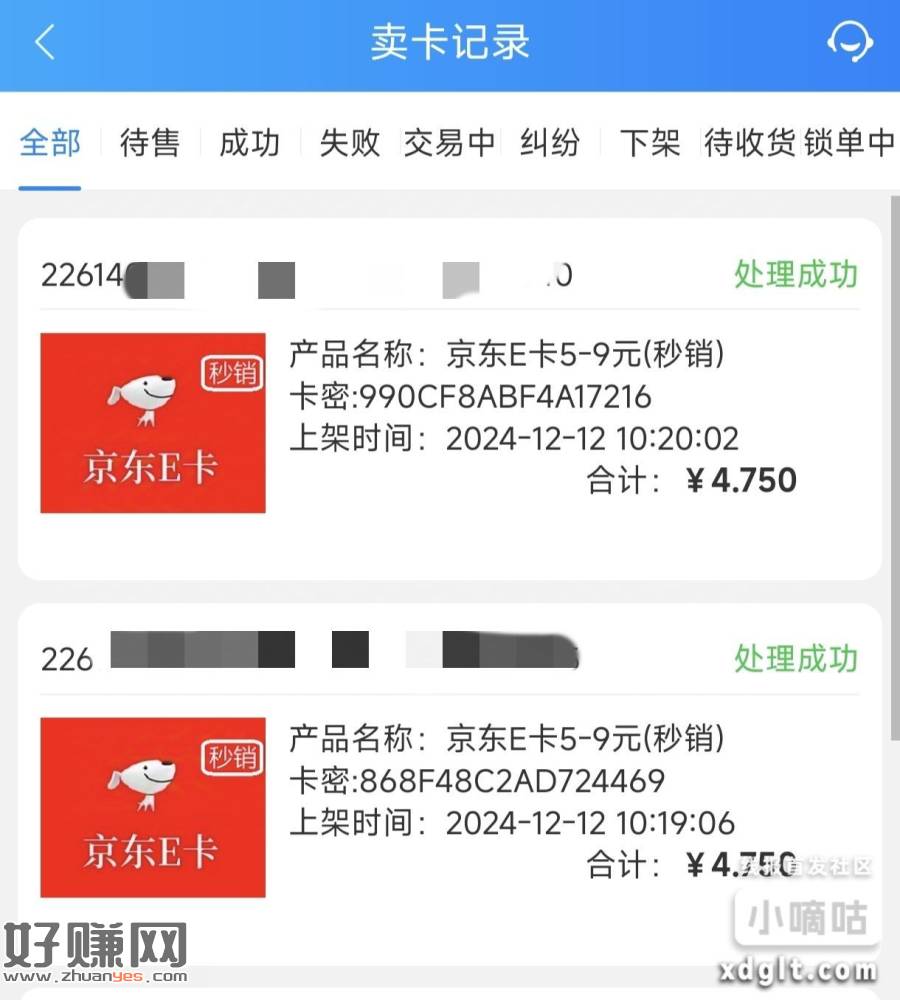The height and width of the screenshot is (1000, 900).
Task: Switch to the 锁单中 tab
Action: pos(848,143)
